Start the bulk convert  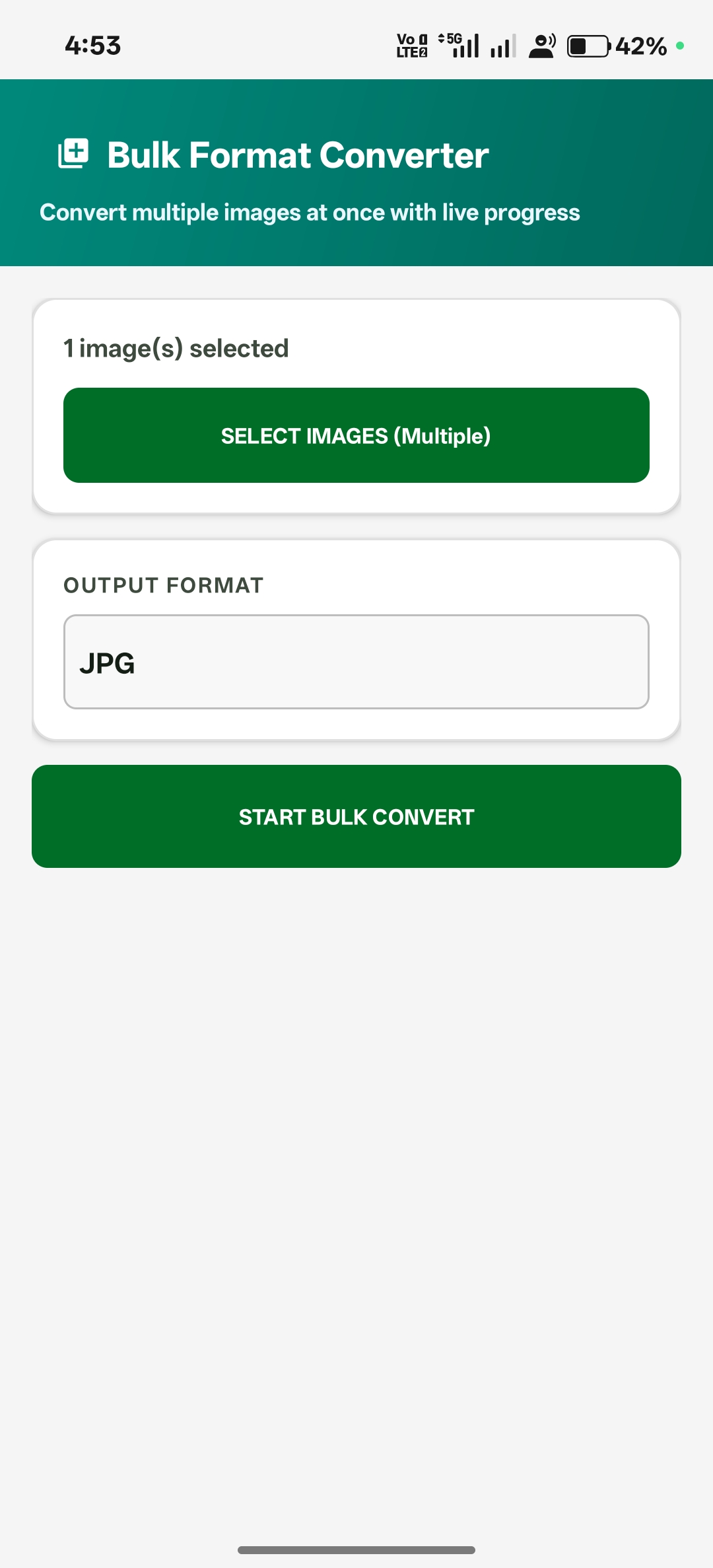click(356, 816)
